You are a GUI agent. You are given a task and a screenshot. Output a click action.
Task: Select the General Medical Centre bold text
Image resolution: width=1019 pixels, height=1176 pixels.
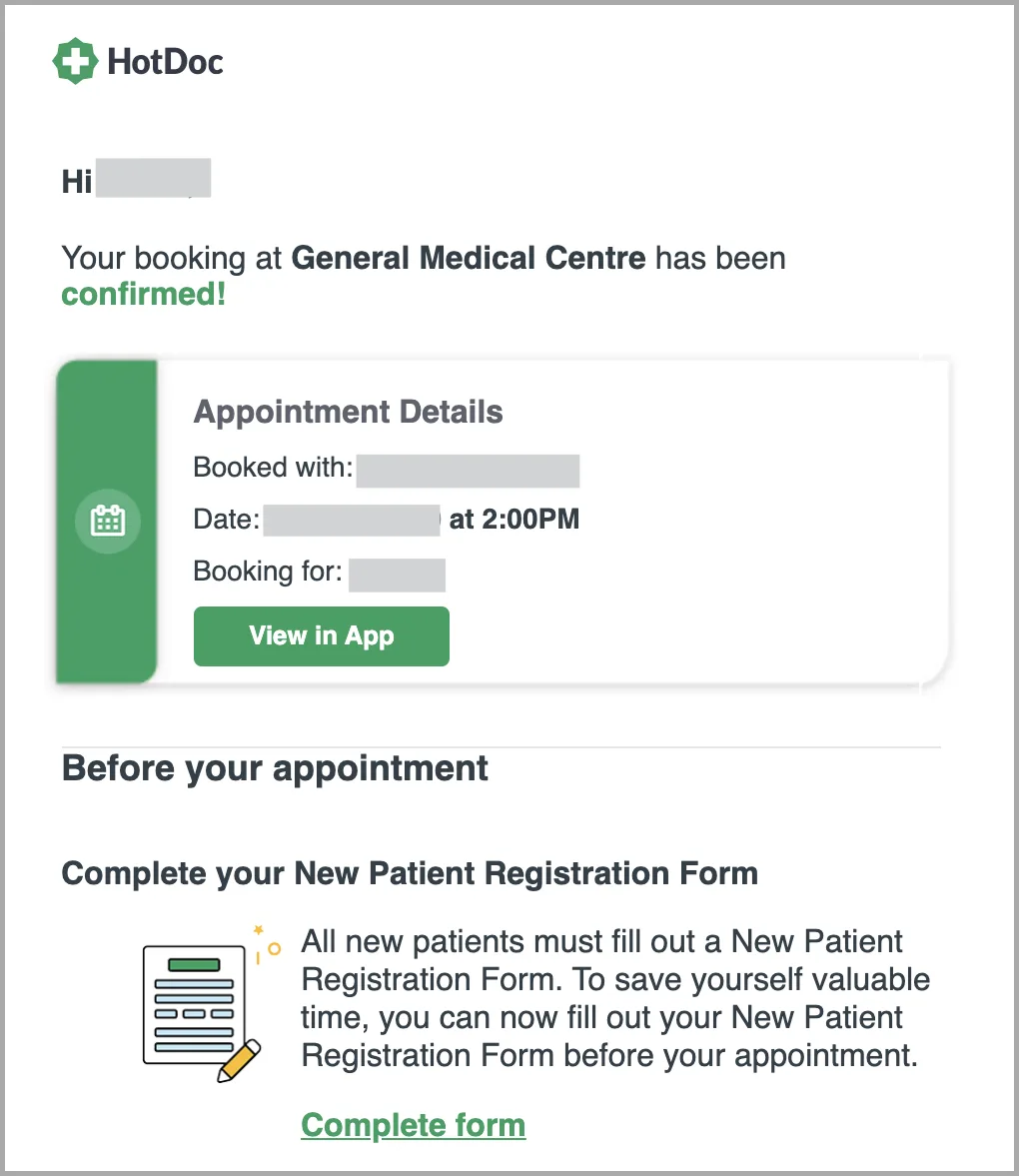pos(468,258)
